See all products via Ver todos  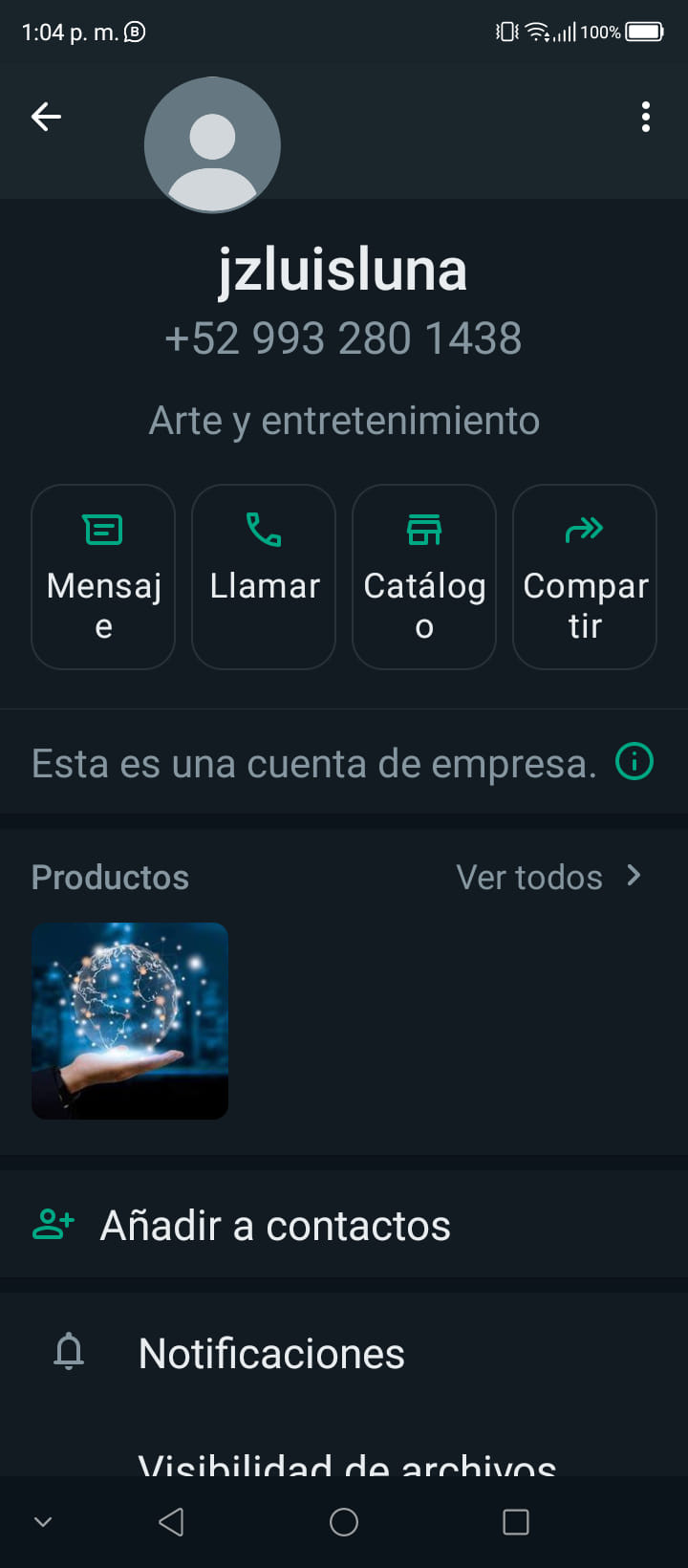coord(548,877)
